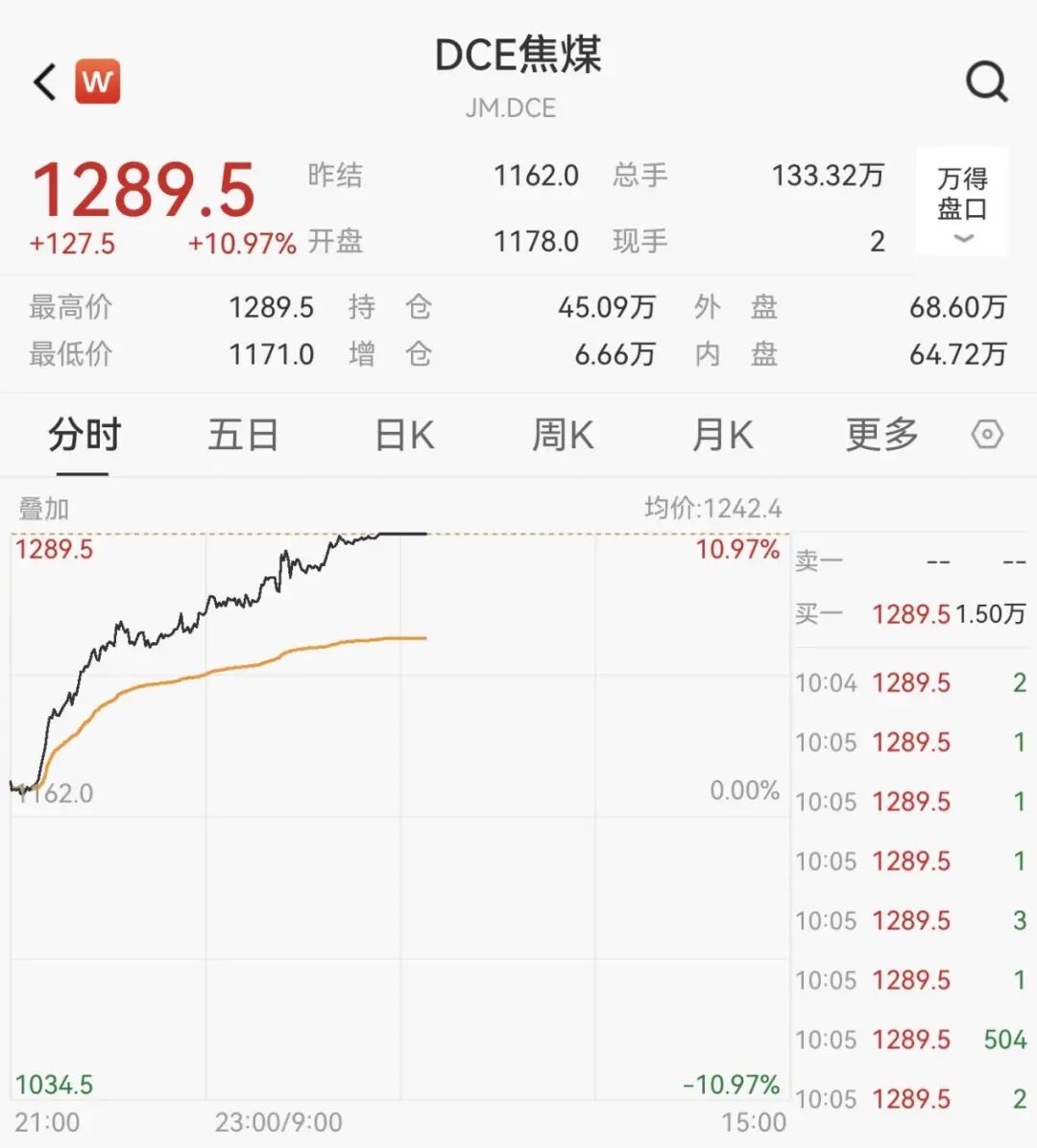Open the 周K weekly chart
Screen dimensions: 1037x1148
tap(563, 434)
